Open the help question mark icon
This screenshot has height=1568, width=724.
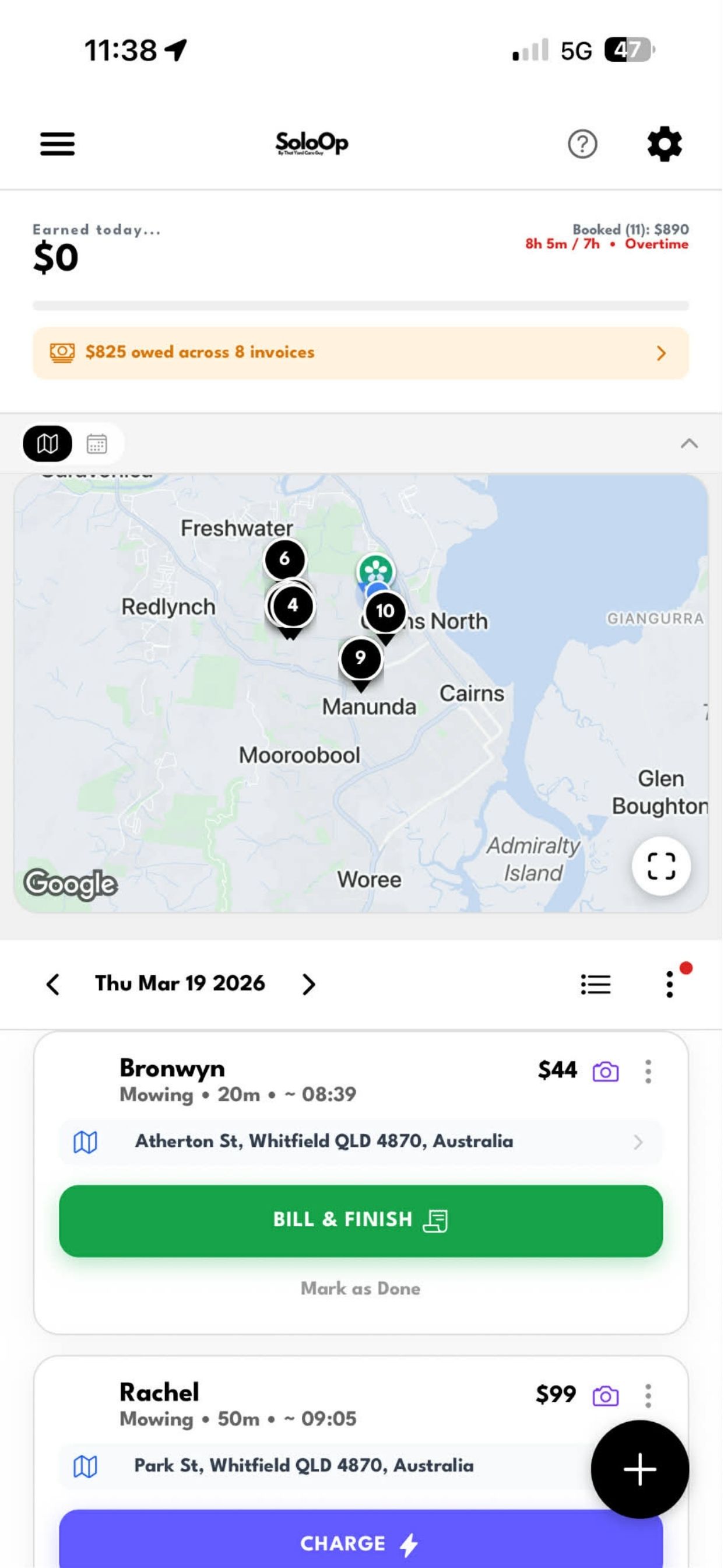582,144
